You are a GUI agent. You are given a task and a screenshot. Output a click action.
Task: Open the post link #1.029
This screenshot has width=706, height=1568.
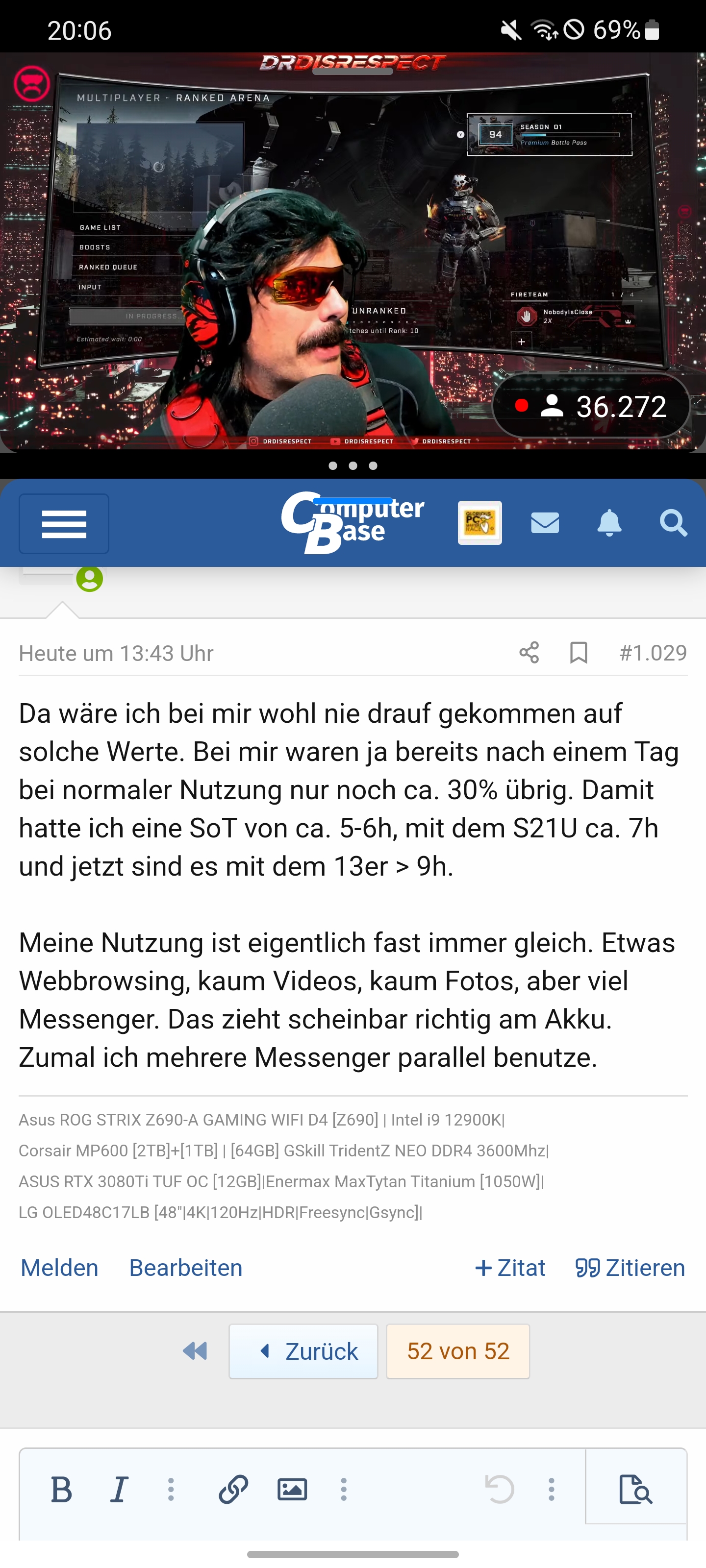click(x=653, y=653)
